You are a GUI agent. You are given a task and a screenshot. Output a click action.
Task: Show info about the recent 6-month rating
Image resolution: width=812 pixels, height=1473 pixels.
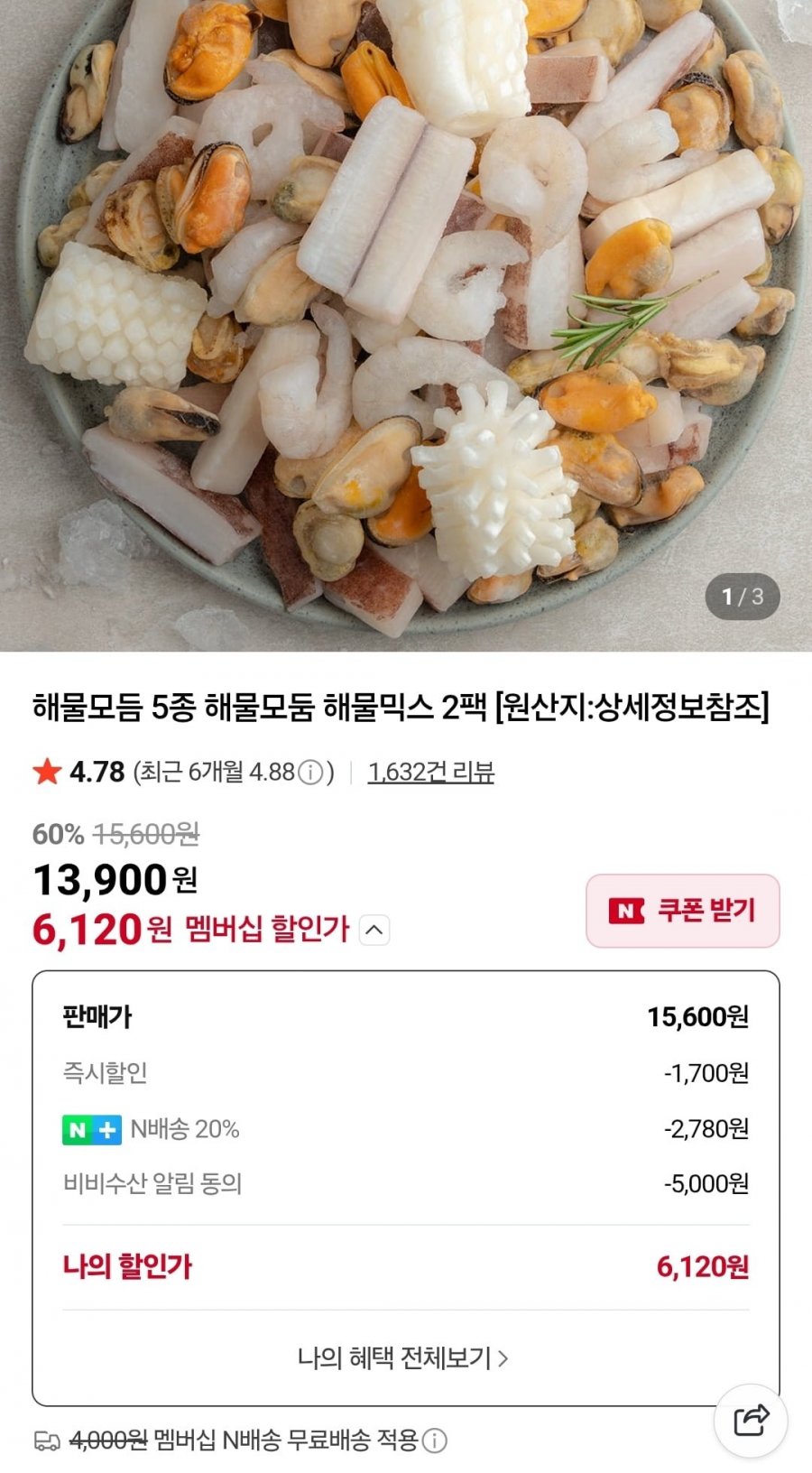310,773
